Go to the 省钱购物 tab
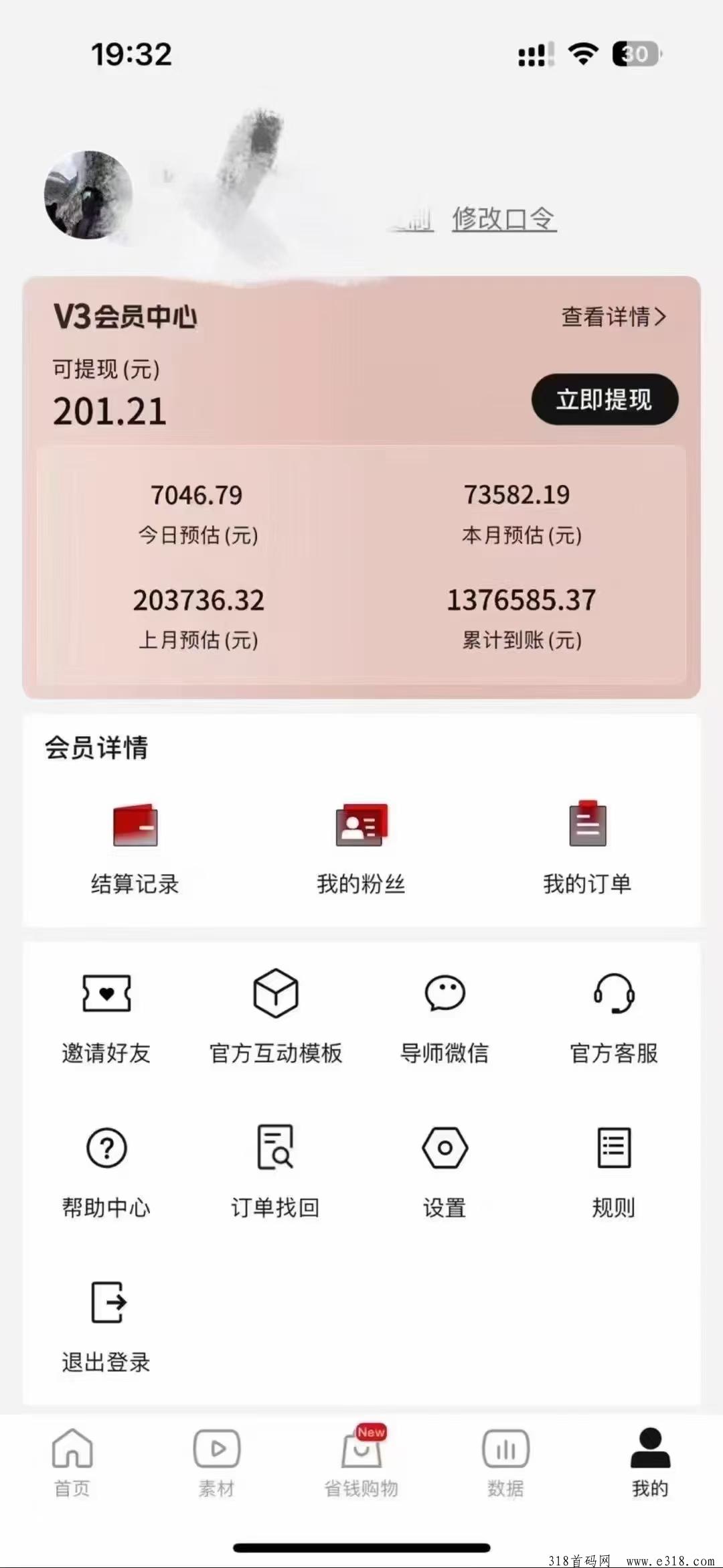The width and height of the screenshot is (723, 1568). pyautogui.click(x=361, y=1464)
